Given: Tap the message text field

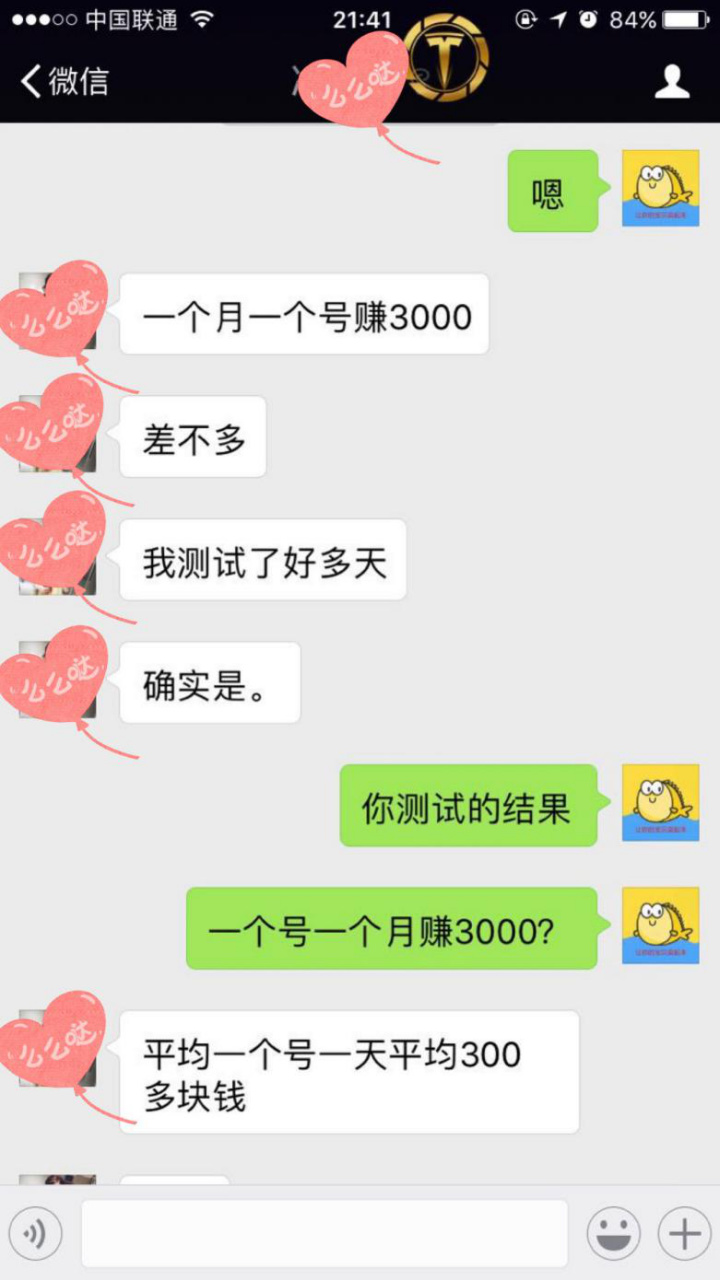Looking at the screenshot, I should (x=324, y=1234).
